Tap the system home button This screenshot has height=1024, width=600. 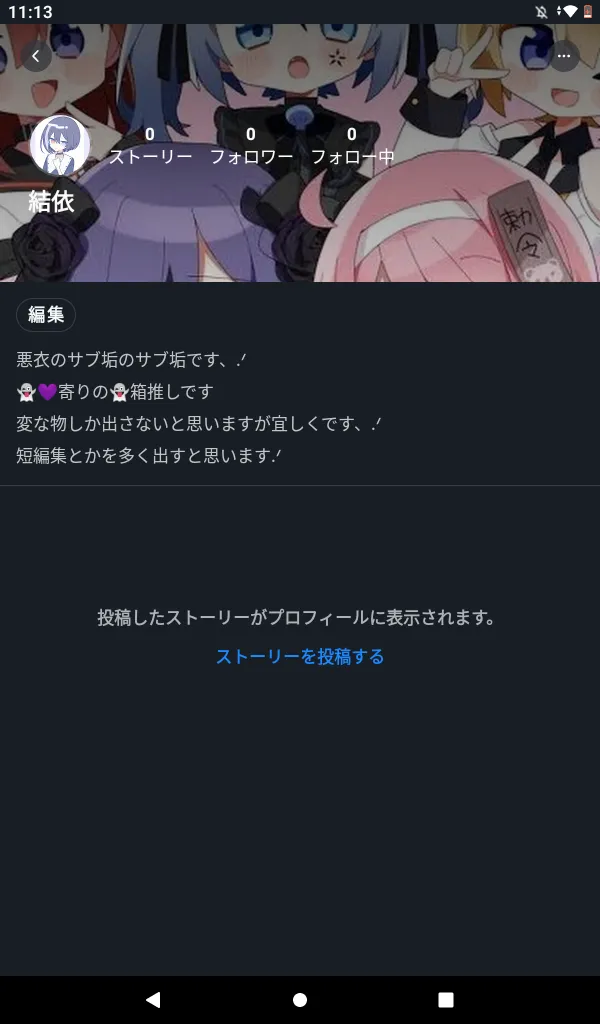click(300, 1000)
